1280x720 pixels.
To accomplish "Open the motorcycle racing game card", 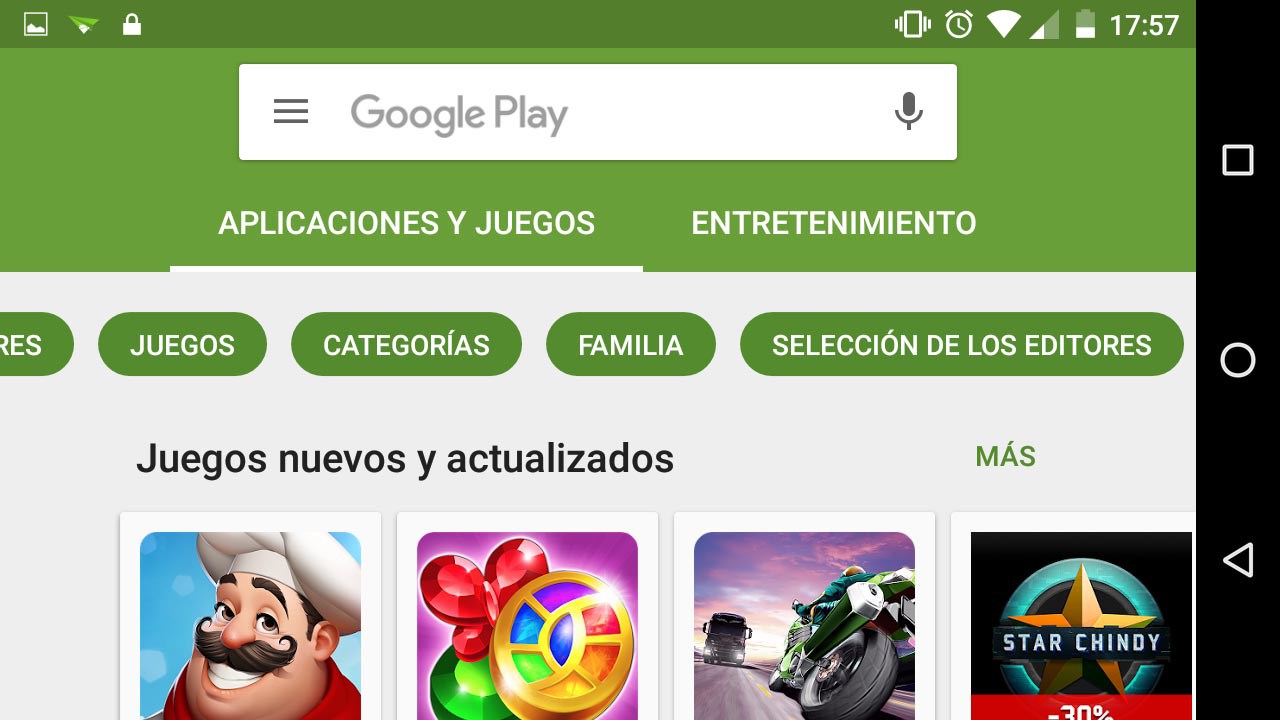I will tap(804, 625).
